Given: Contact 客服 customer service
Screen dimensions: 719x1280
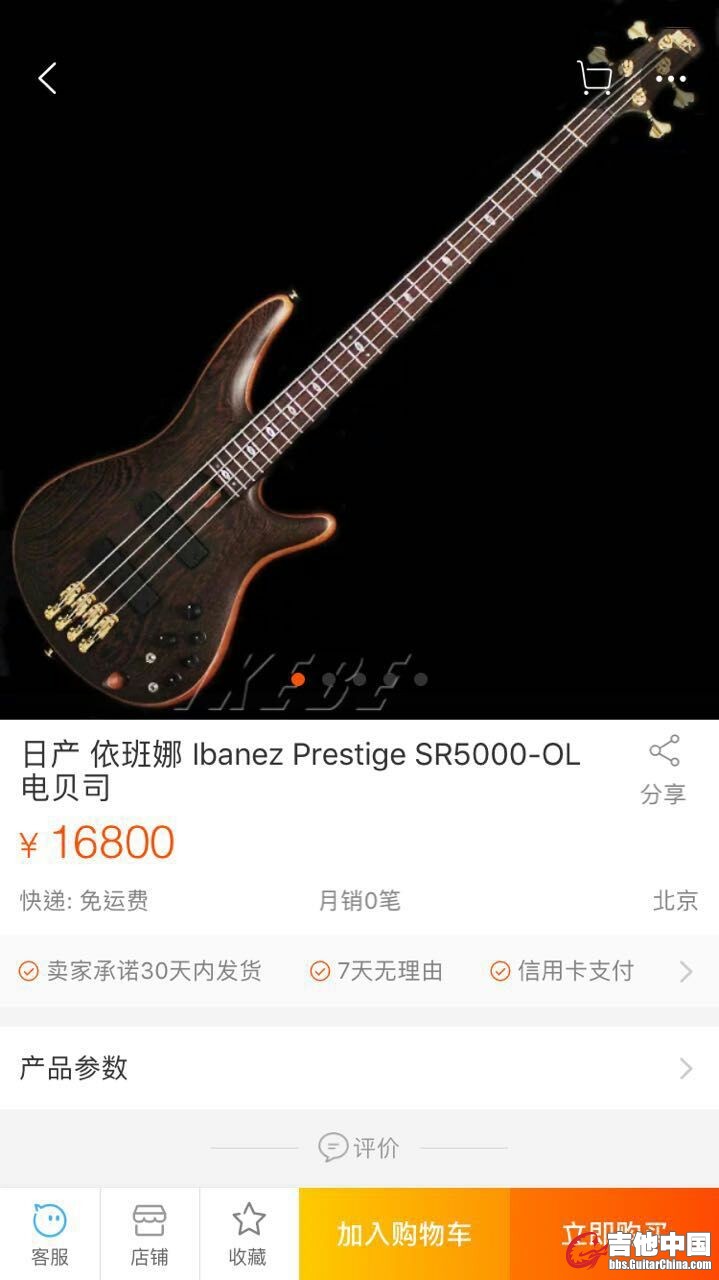Looking at the screenshot, I should pyautogui.click(x=50, y=1235).
